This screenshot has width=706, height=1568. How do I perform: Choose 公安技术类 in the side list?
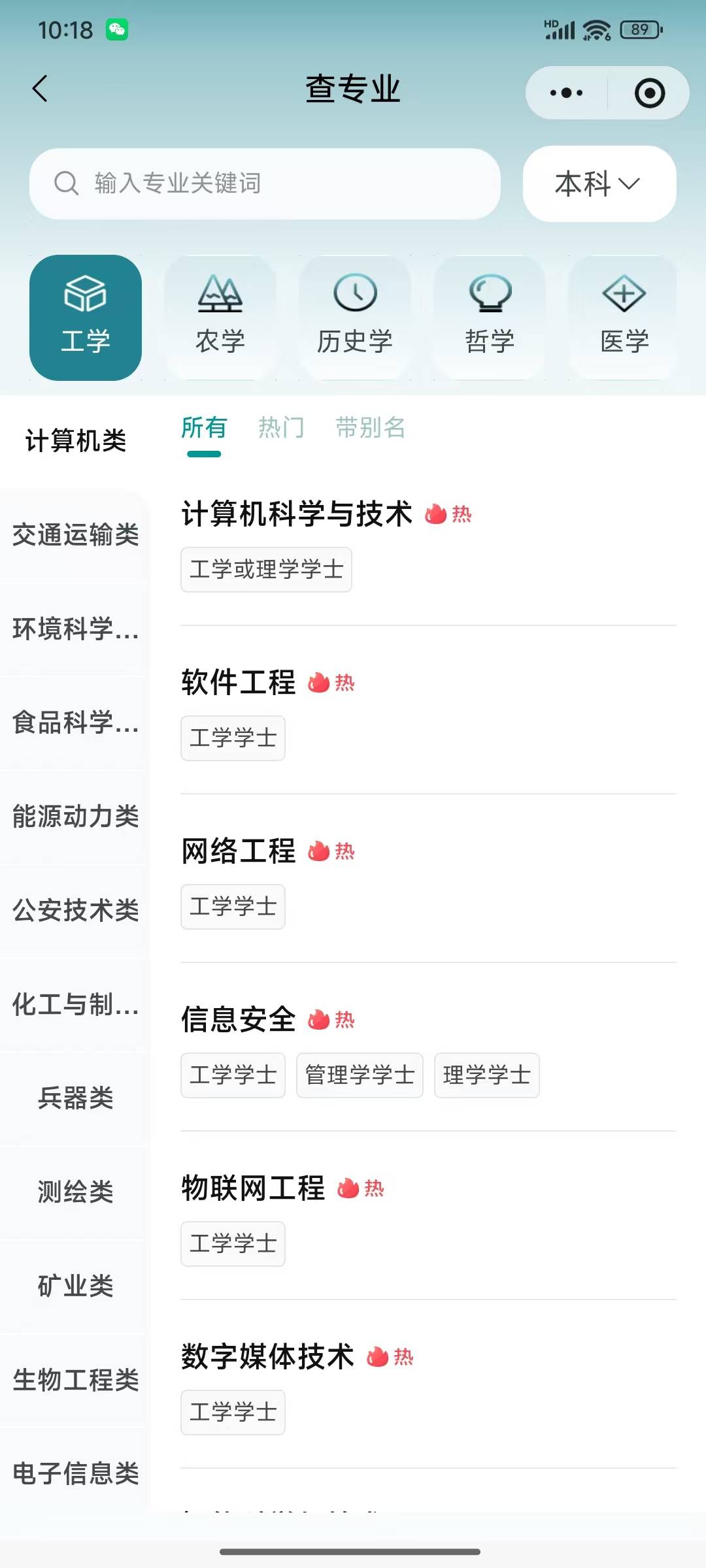pyautogui.click(x=76, y=911)
